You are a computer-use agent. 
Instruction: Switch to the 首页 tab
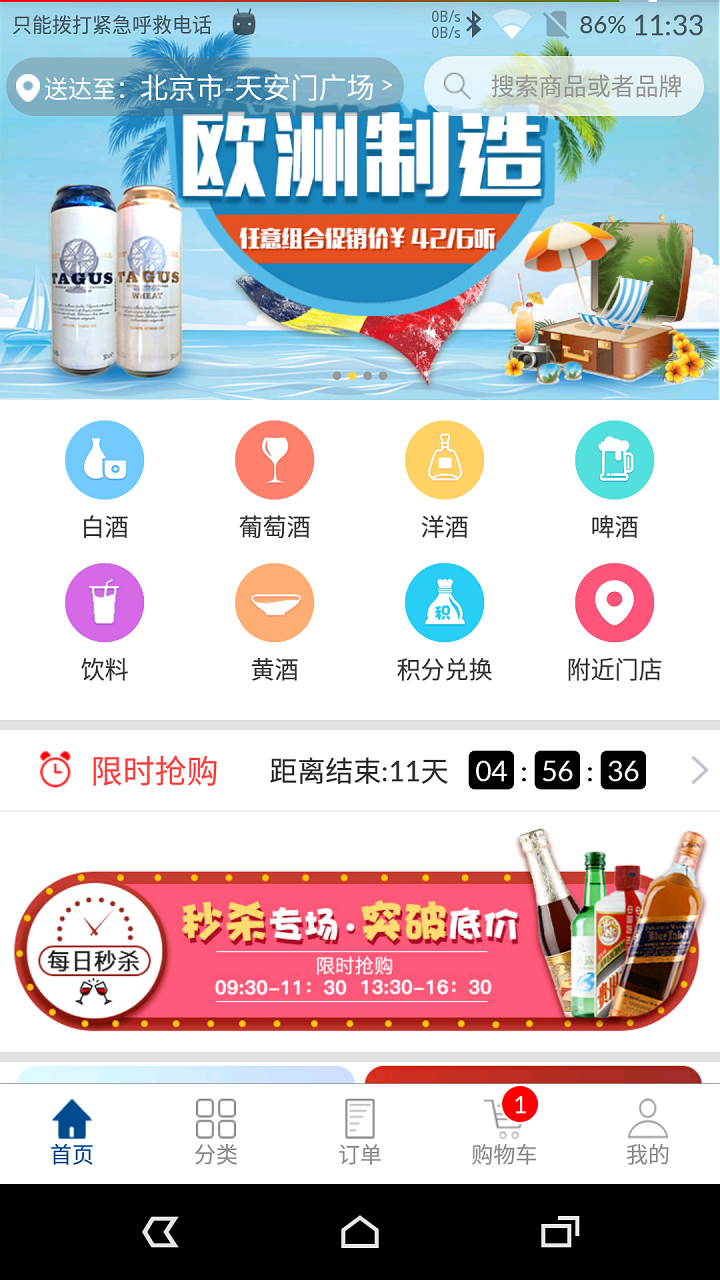pyautogui.click(x=72, y=1133)
